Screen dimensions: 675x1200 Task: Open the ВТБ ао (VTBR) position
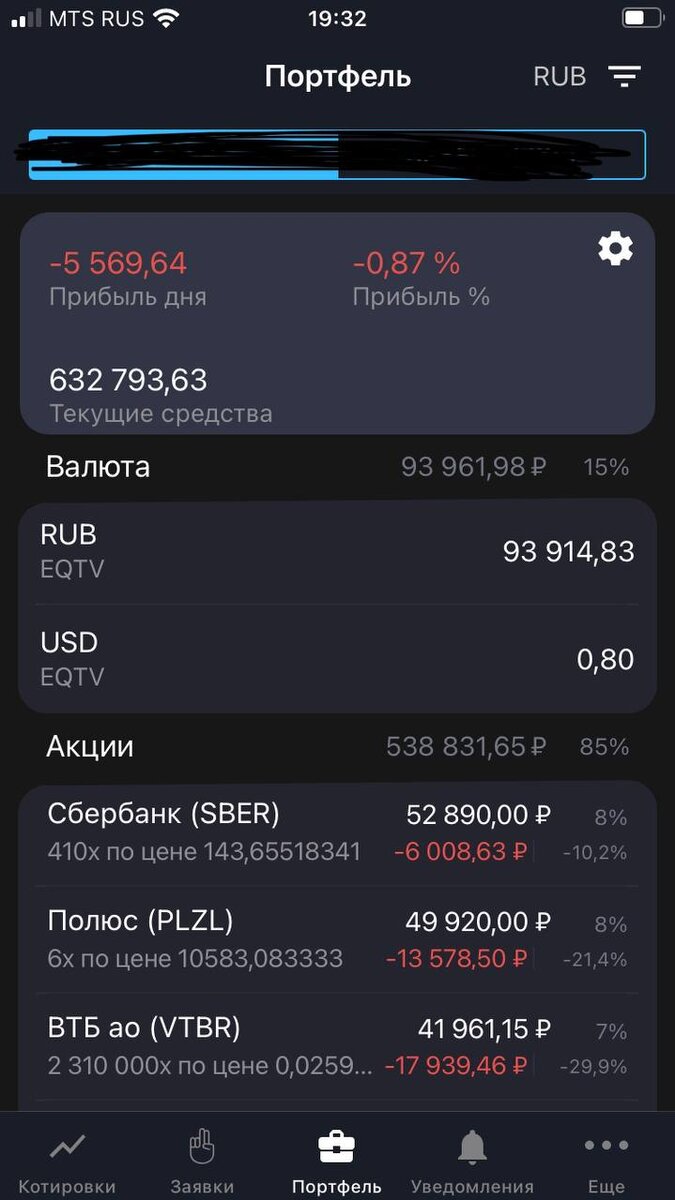click(337, 1046)
